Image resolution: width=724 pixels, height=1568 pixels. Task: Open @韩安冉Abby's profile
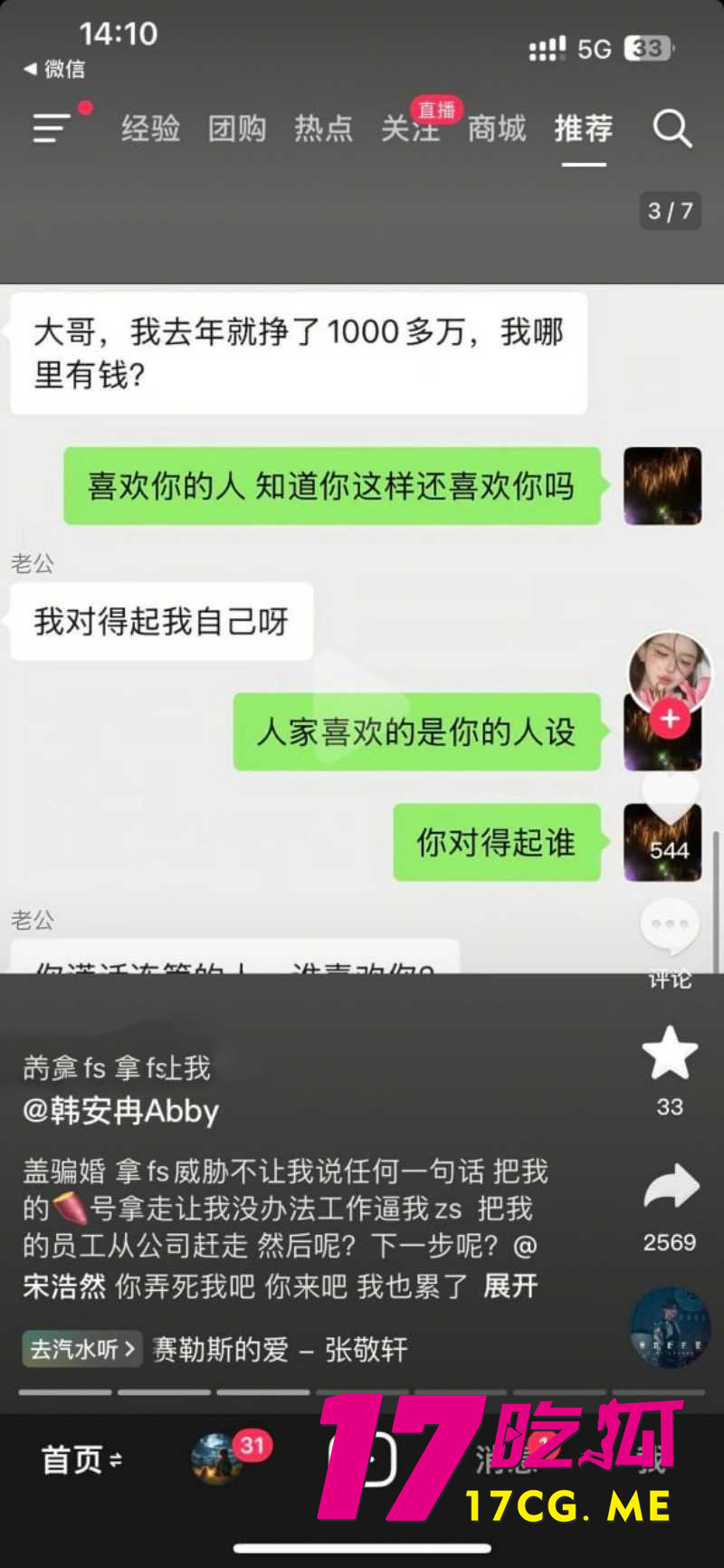coord(121,1111)
